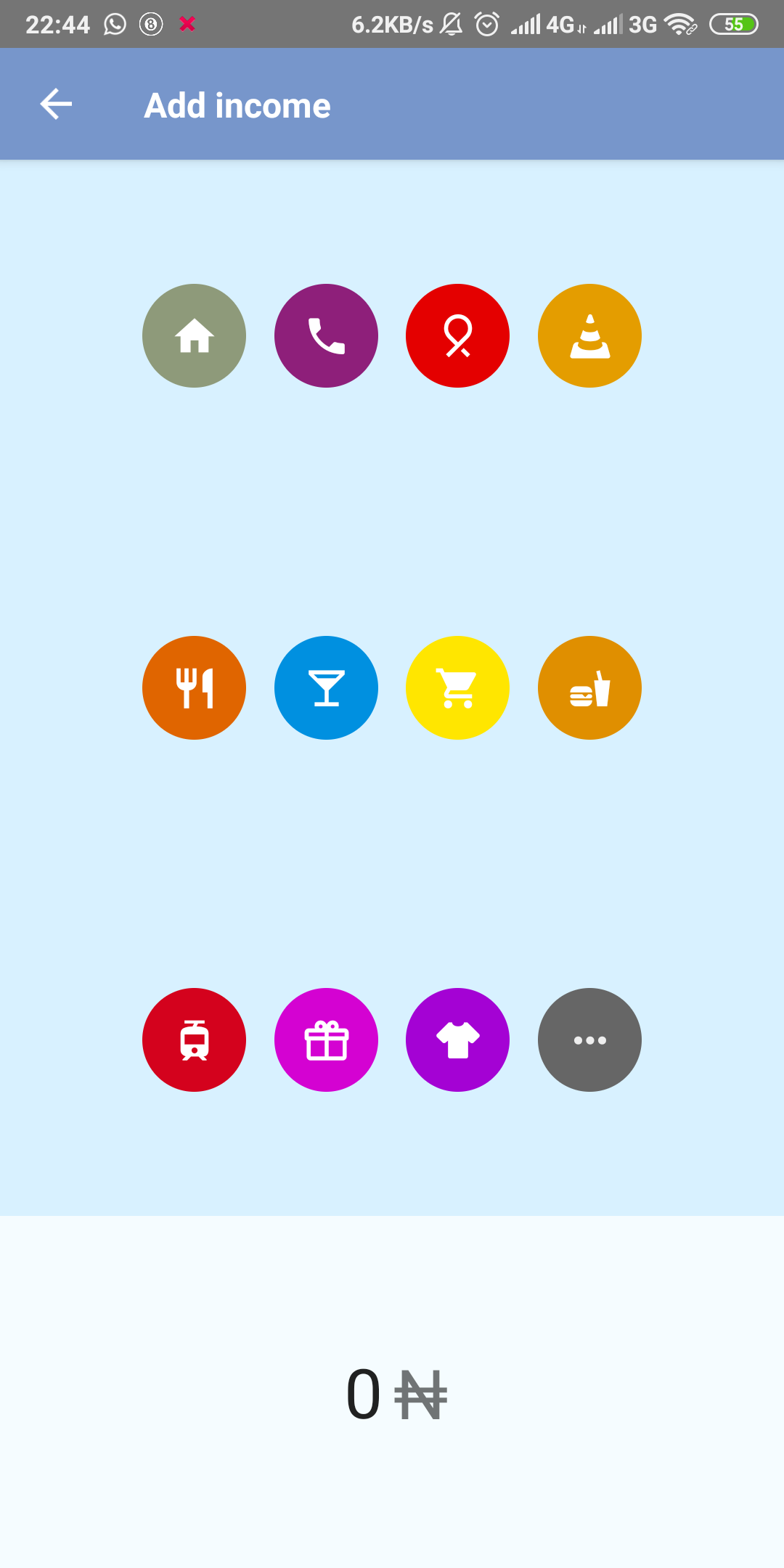Screen dimensions: 784x1568
Task: Go back from Add income
Action: [x=56, y=105]
